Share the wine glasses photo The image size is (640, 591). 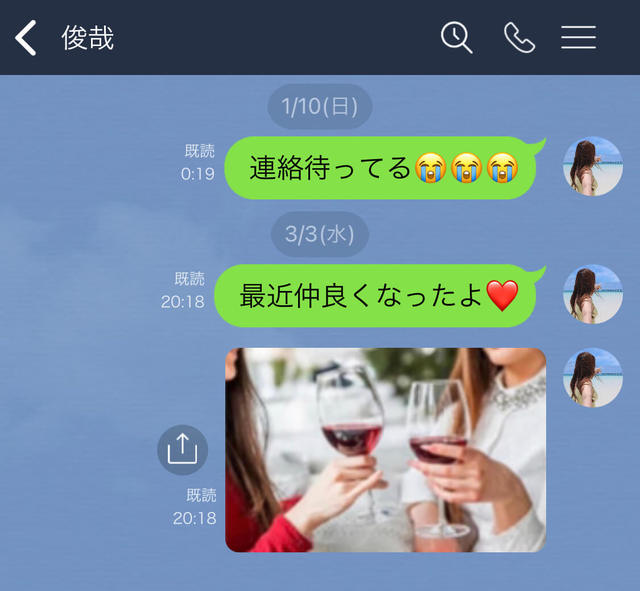[x=182, y=450]
